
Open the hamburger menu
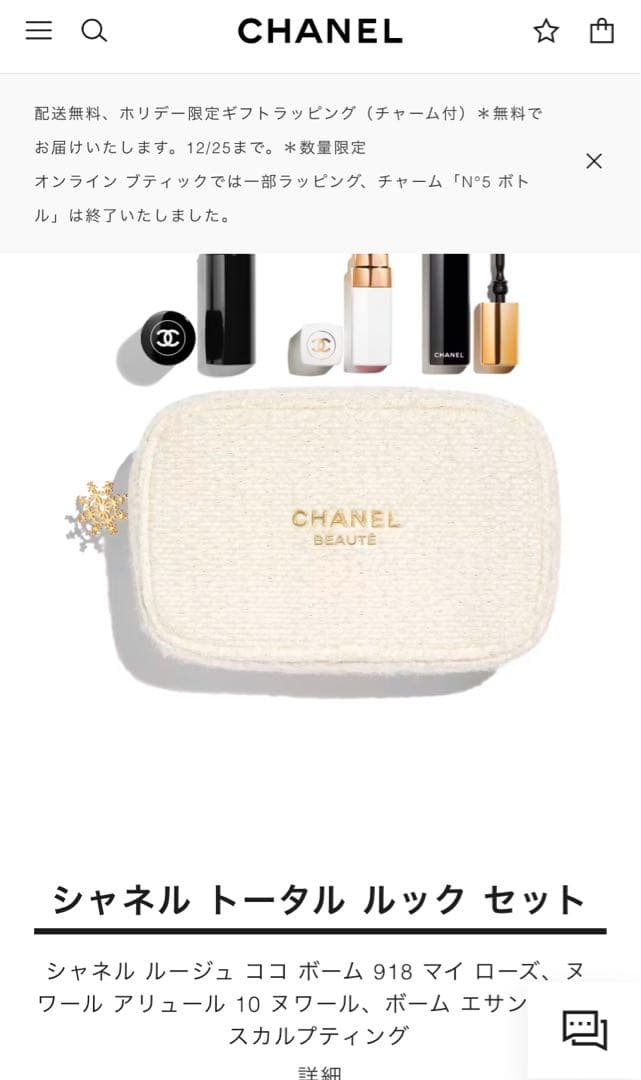coord(39,31)
